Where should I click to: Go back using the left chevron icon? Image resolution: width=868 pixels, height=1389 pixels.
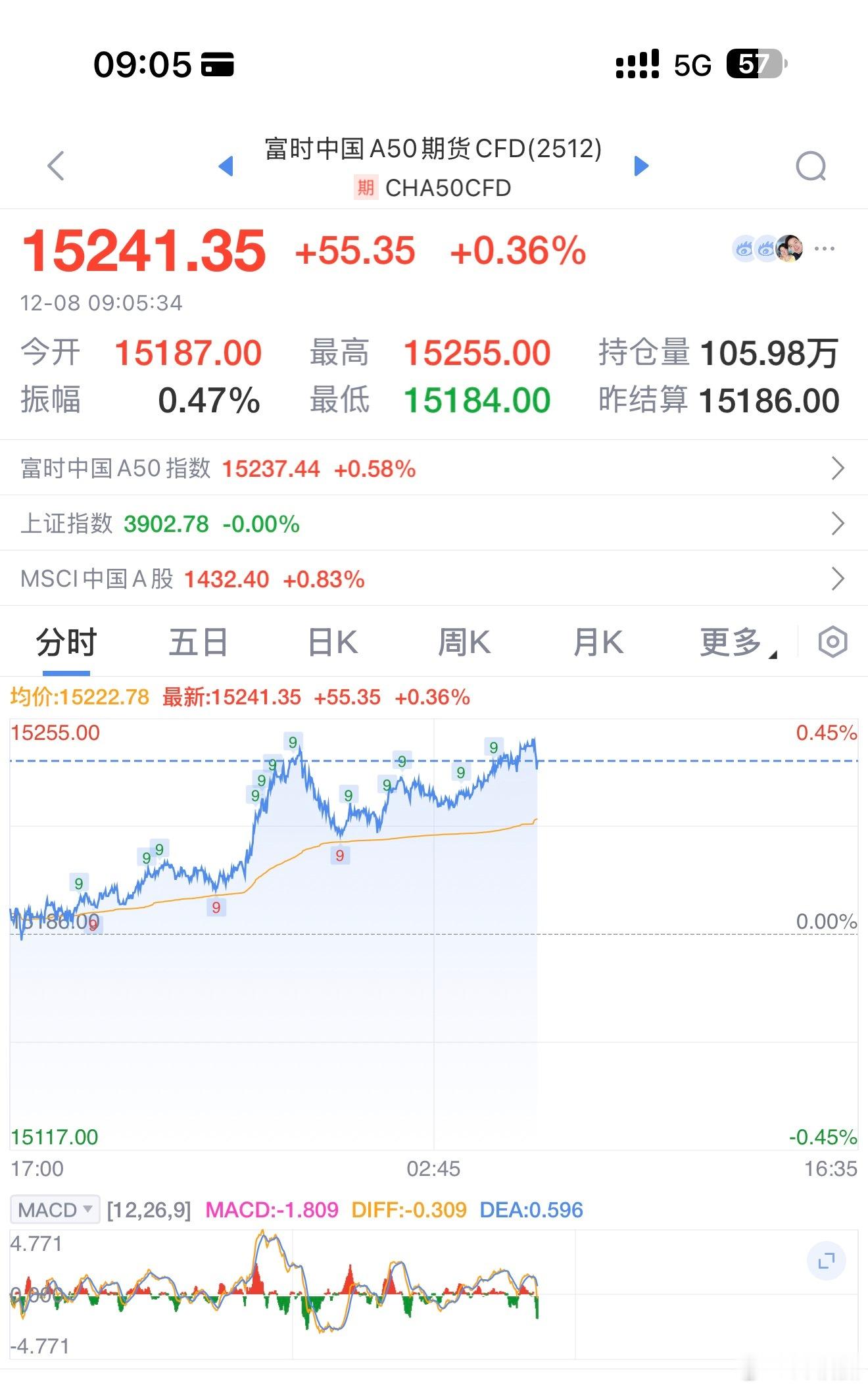[x=55, y=166]
